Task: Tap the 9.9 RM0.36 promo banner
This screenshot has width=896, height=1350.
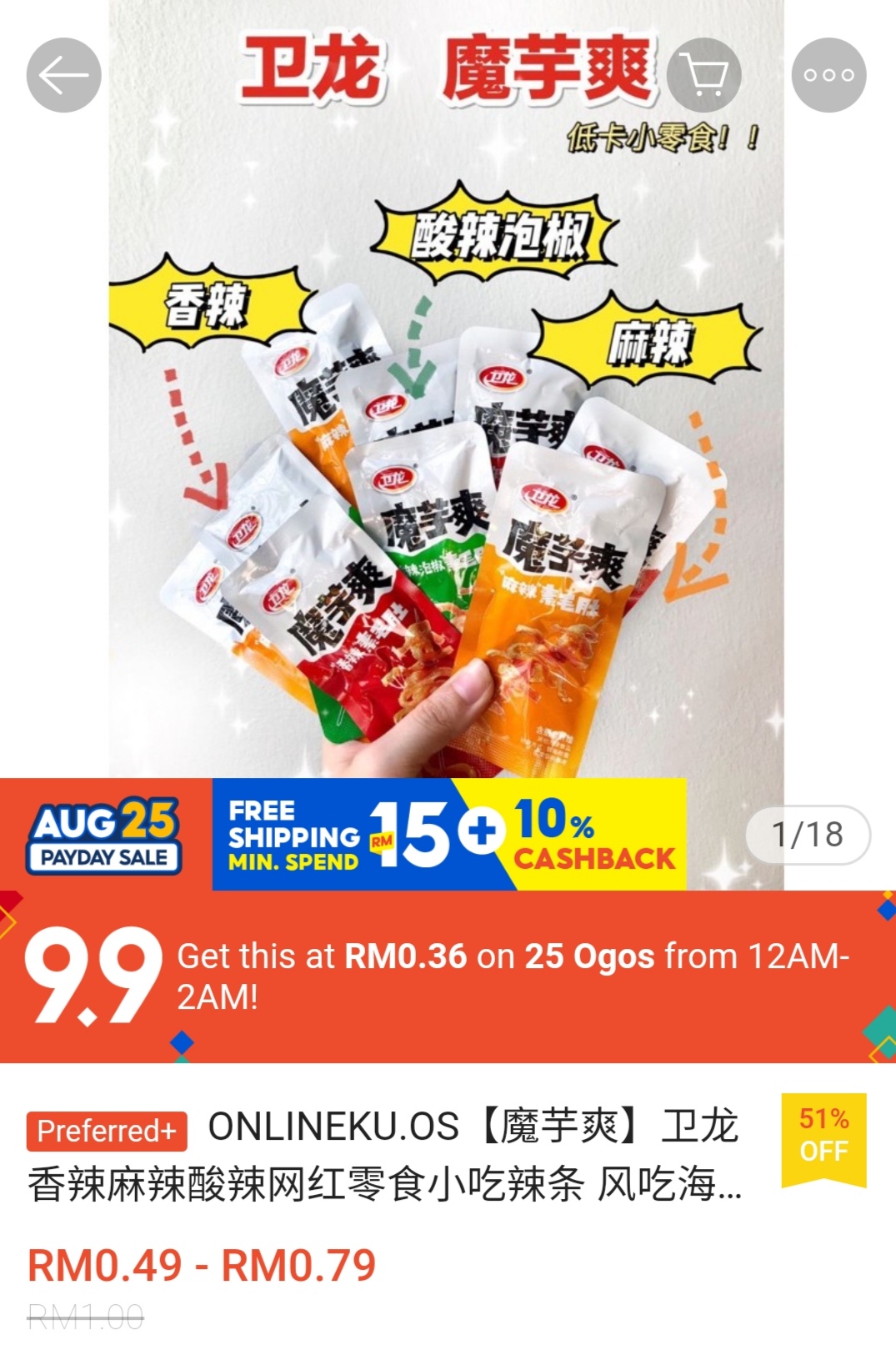Action: [x=448, y=976]
